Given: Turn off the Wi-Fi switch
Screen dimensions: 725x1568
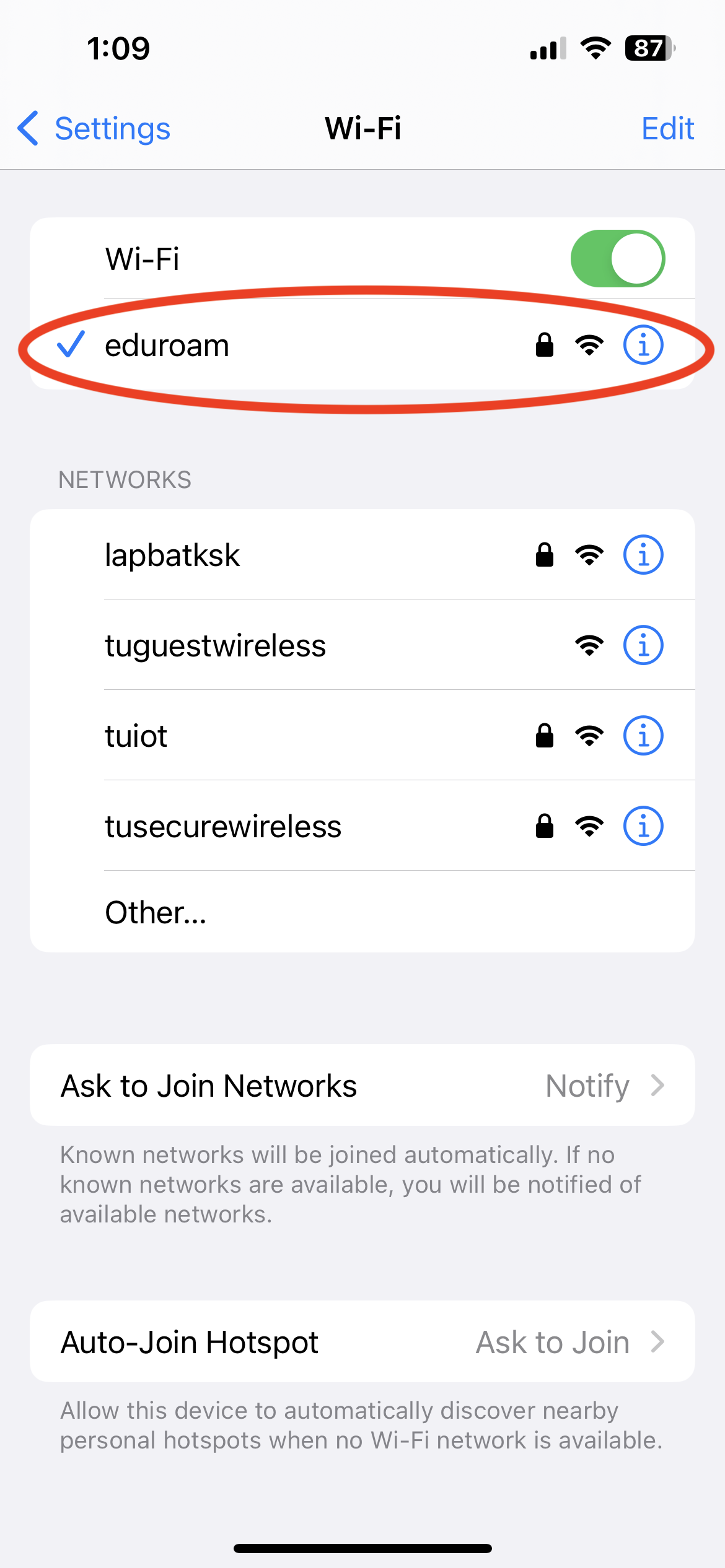Looking at the screenshot, I should [x=617, y=259].
